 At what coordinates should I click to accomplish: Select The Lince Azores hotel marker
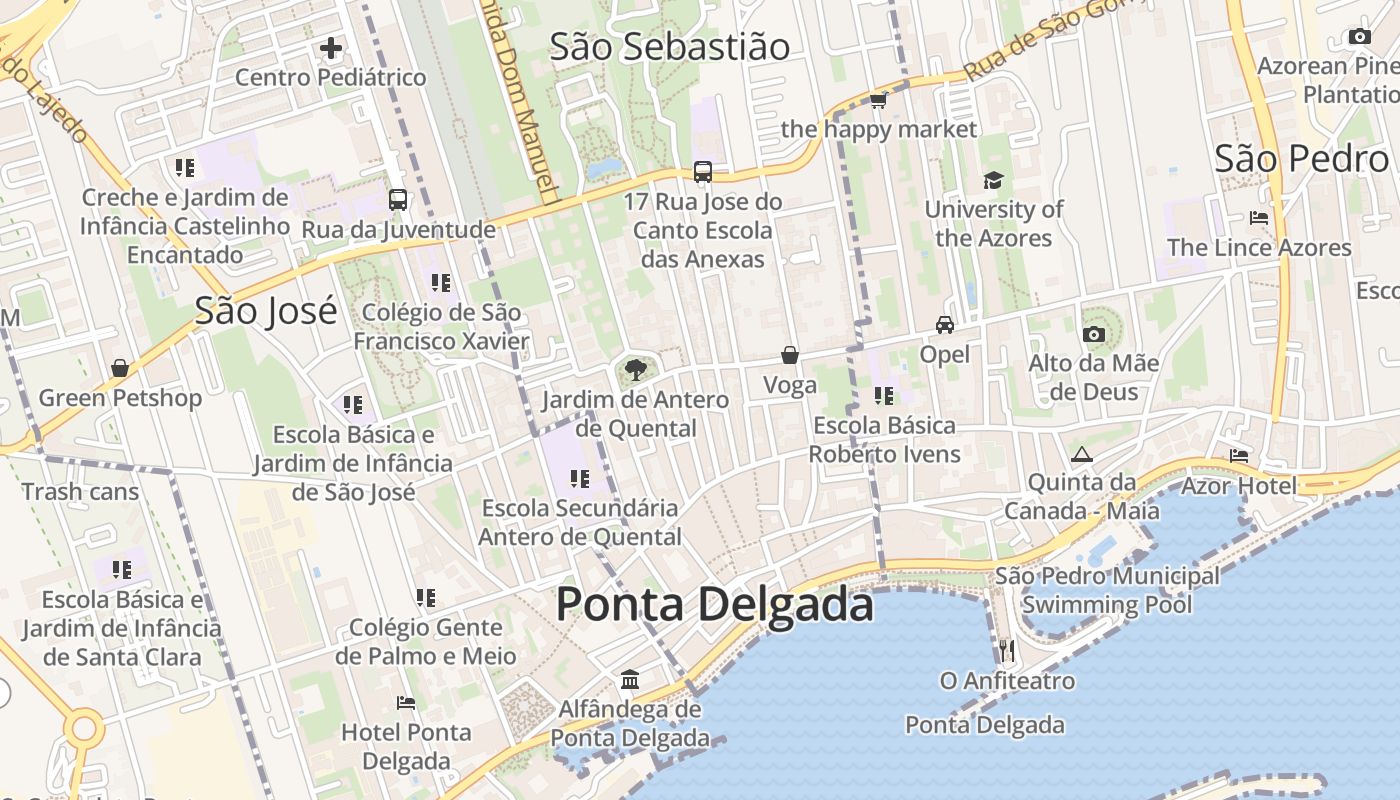pyautogui.click(x=1259, y=217)
